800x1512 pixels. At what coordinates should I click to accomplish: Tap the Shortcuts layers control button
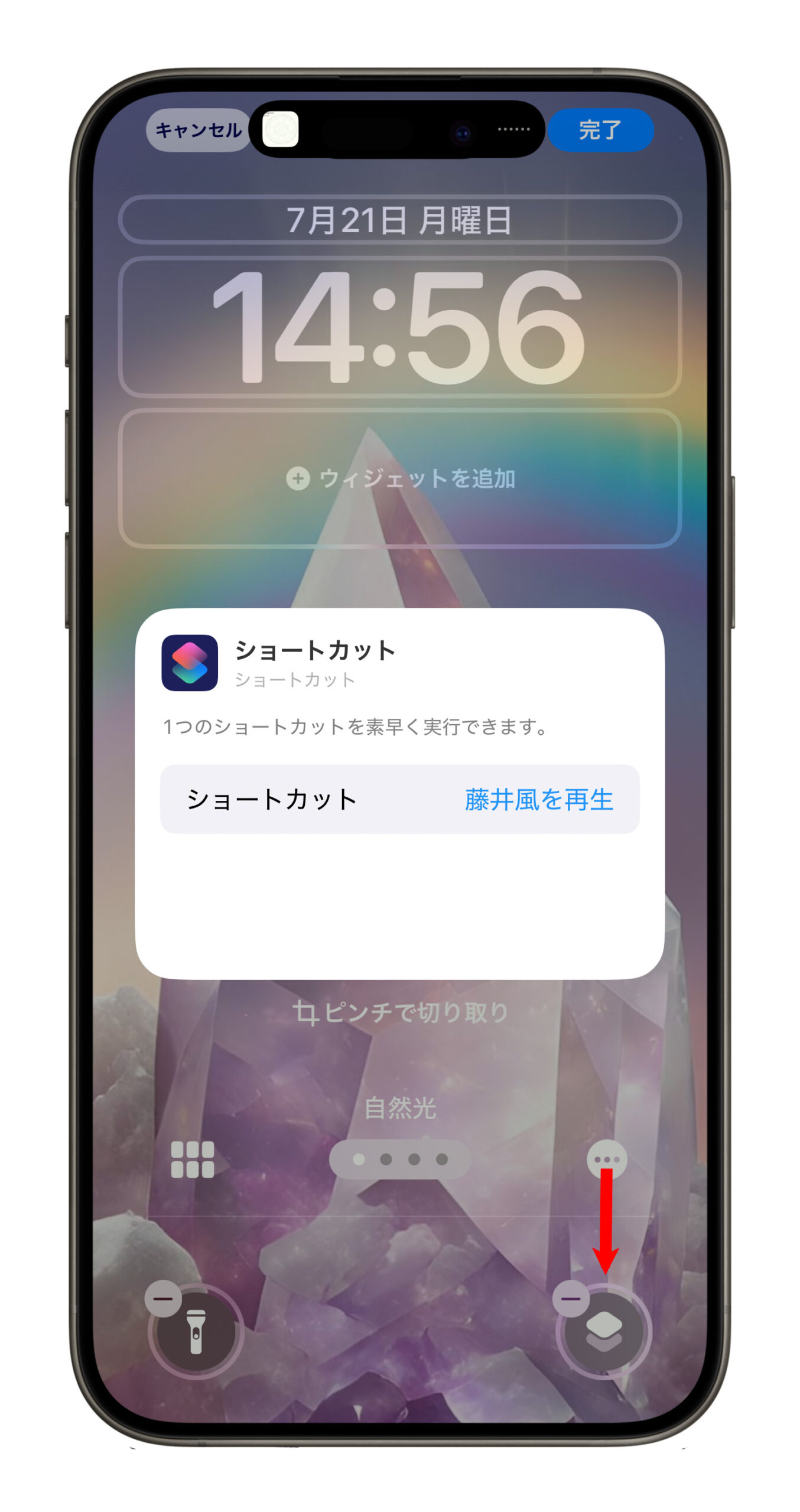click(x=604, y=1332)
